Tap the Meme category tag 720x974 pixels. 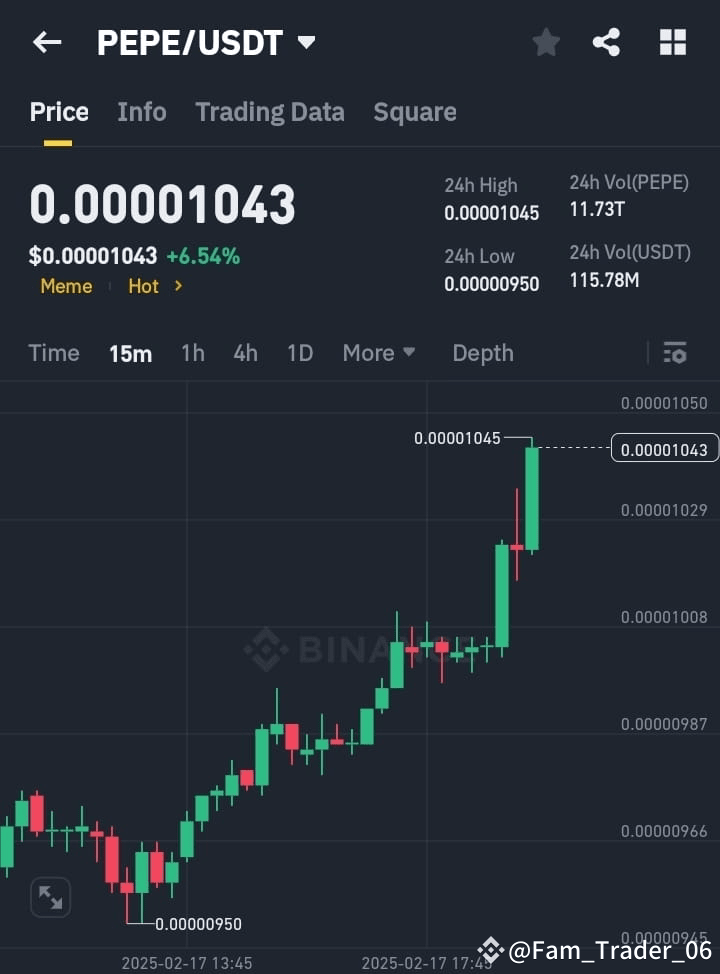click(x=66, y=286)
